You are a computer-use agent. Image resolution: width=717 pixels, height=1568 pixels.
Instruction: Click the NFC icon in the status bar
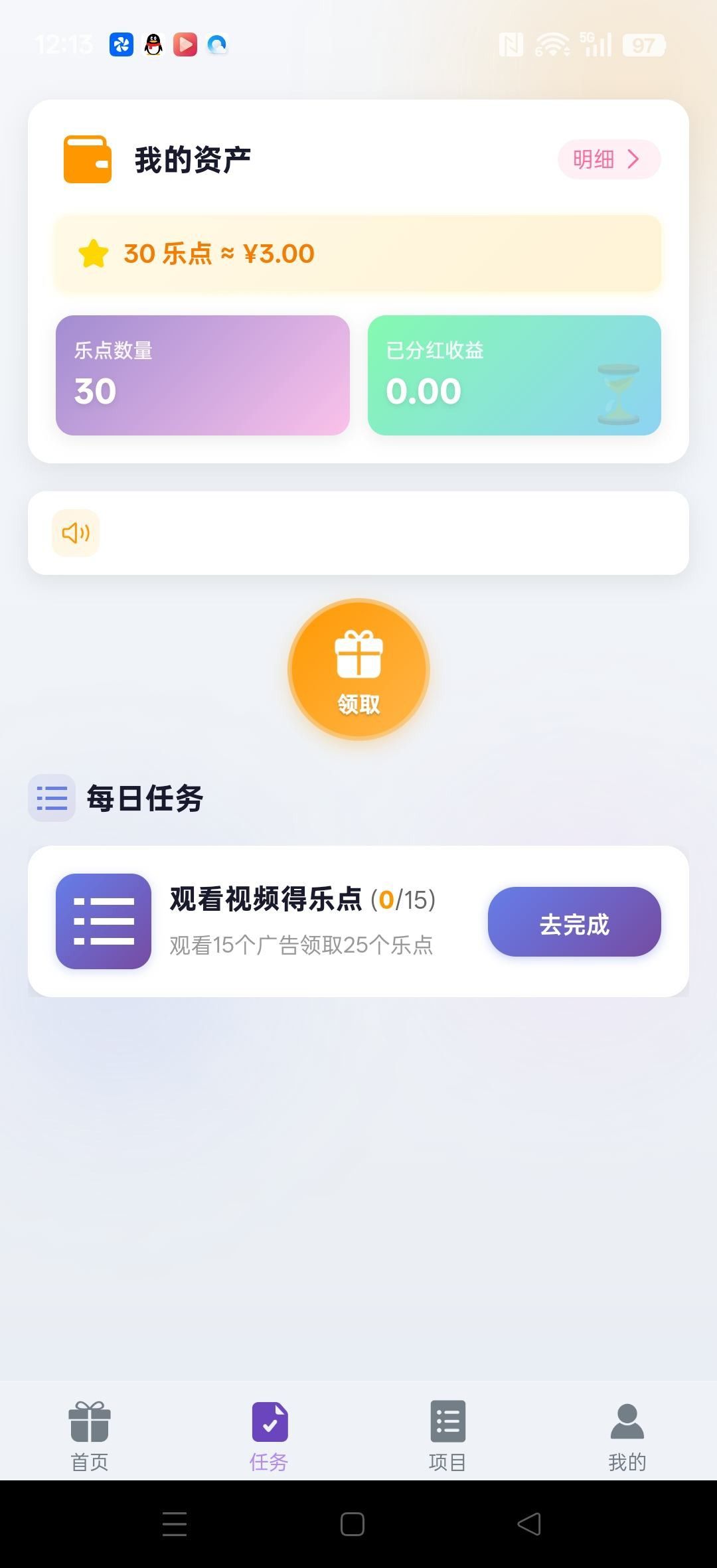[x=511, y=42]
